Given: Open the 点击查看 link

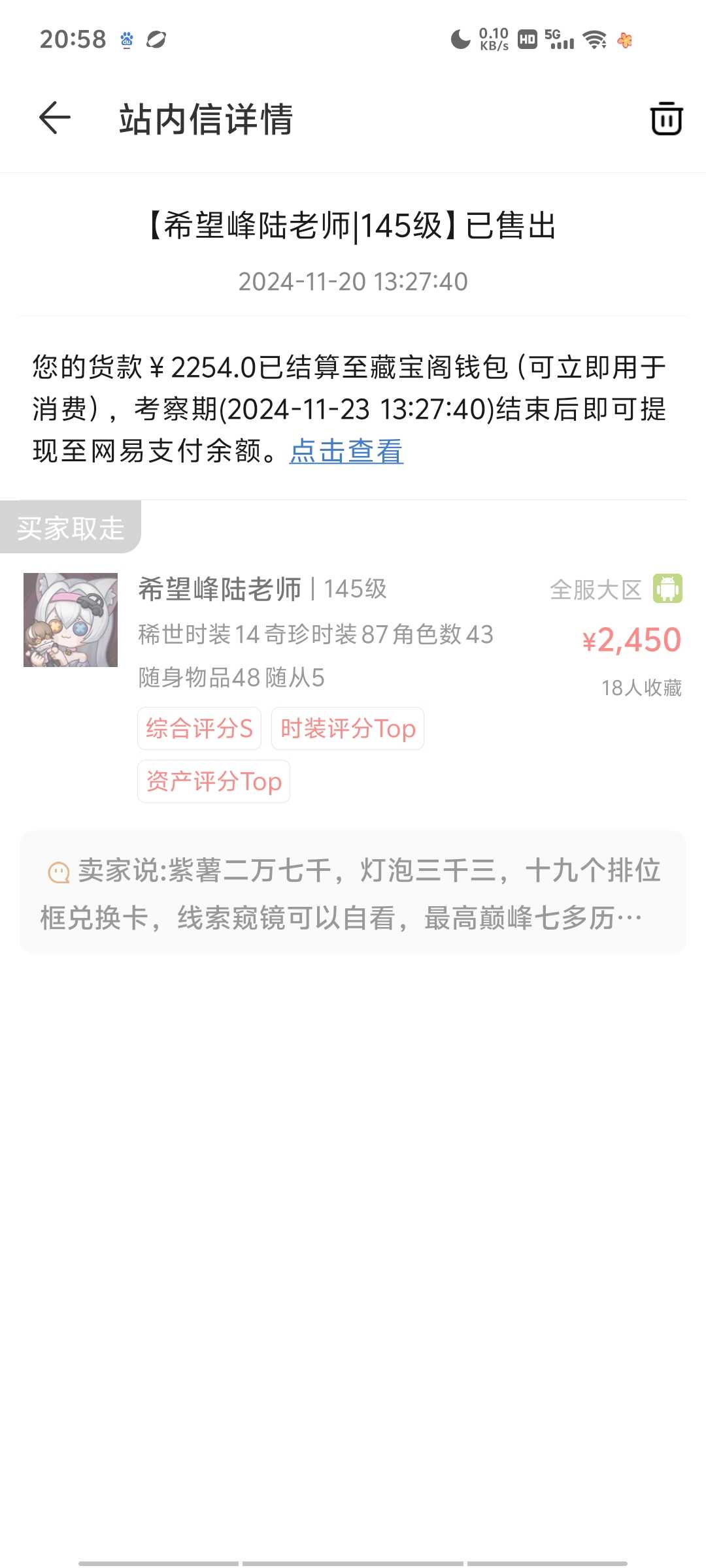Looking at the screenshot, I should [x=346, y=451].
